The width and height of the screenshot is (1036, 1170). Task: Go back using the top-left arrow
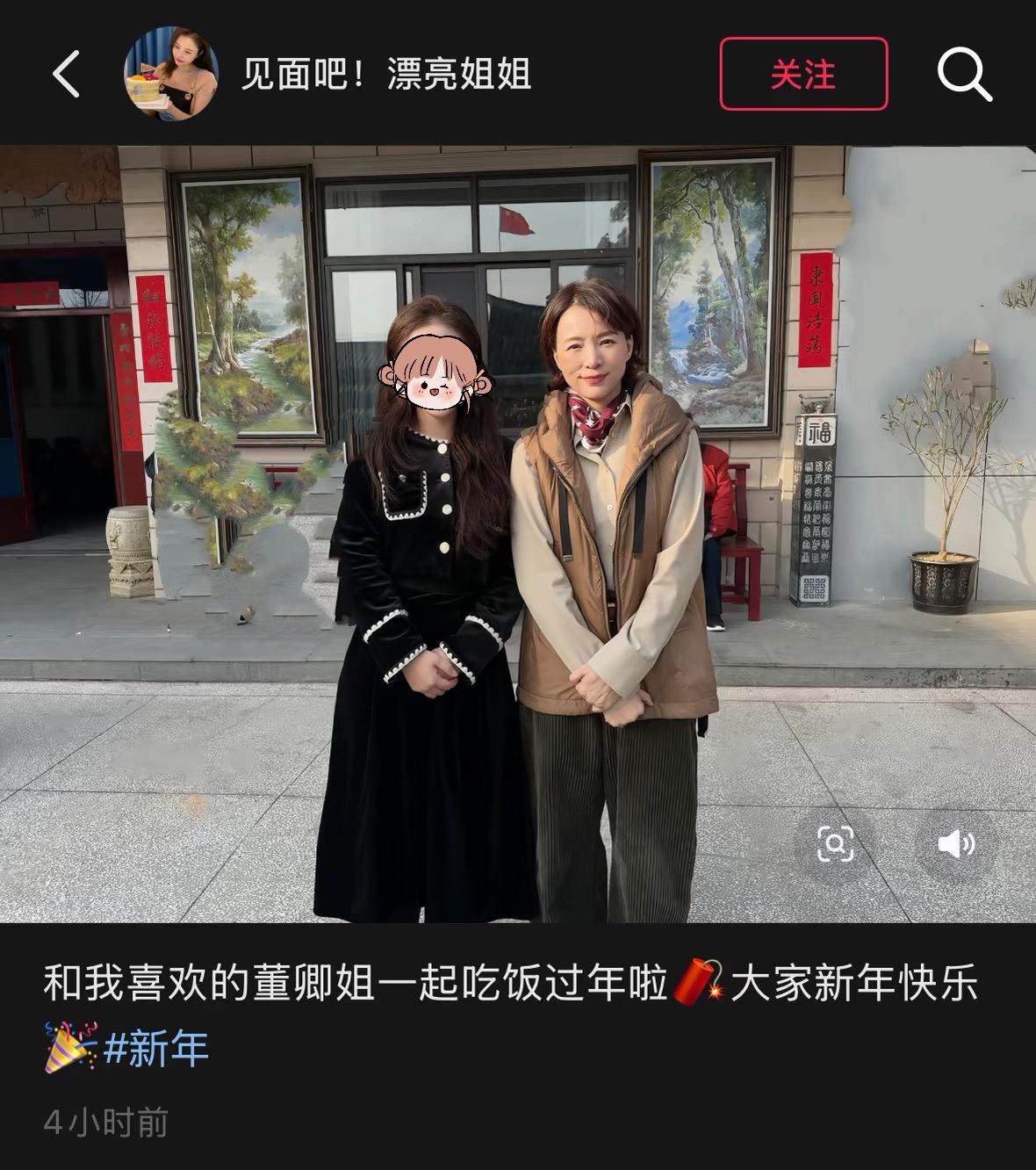click(67, 73)
